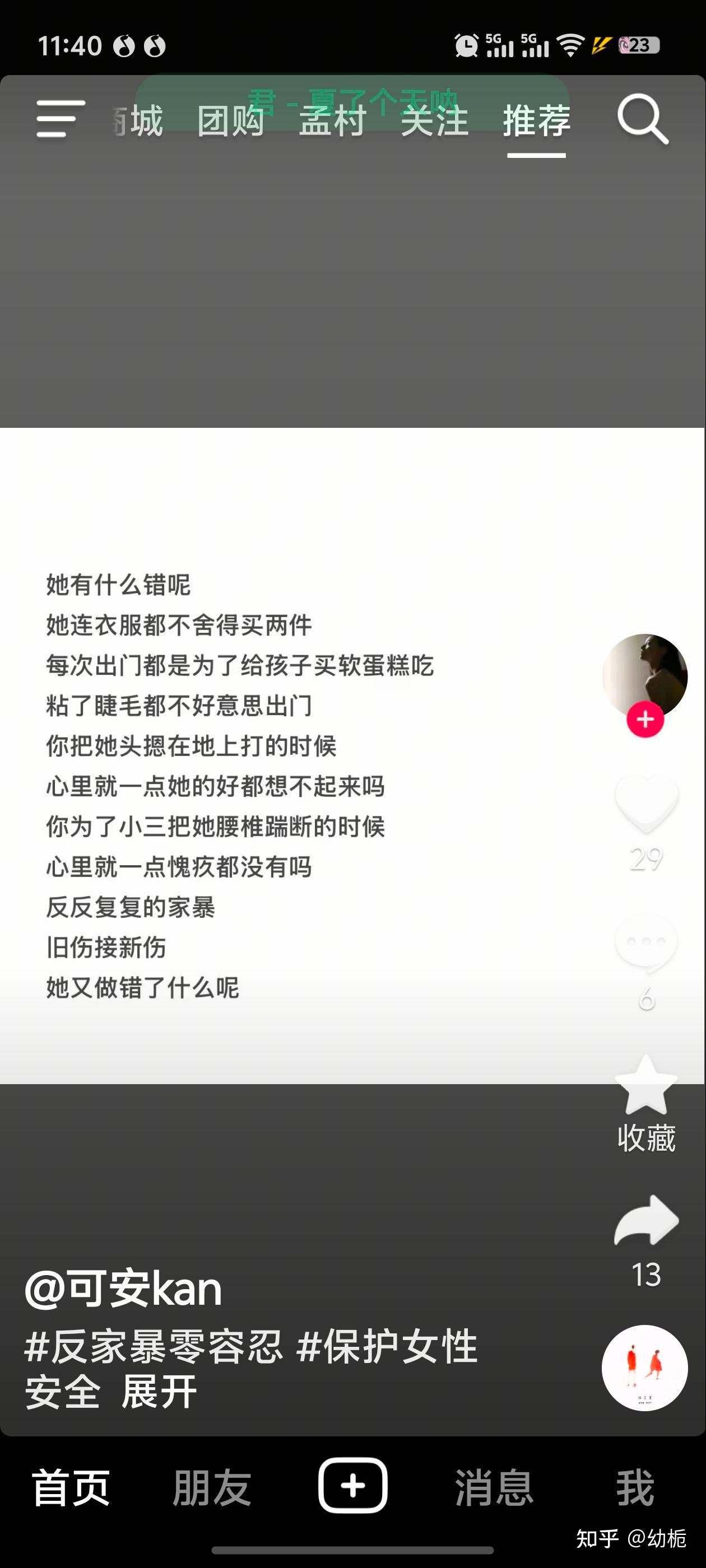Viewport: 706px width, 1568px height.
Task: Expand caption with 展开
Action: click(x=159, y=1392)
